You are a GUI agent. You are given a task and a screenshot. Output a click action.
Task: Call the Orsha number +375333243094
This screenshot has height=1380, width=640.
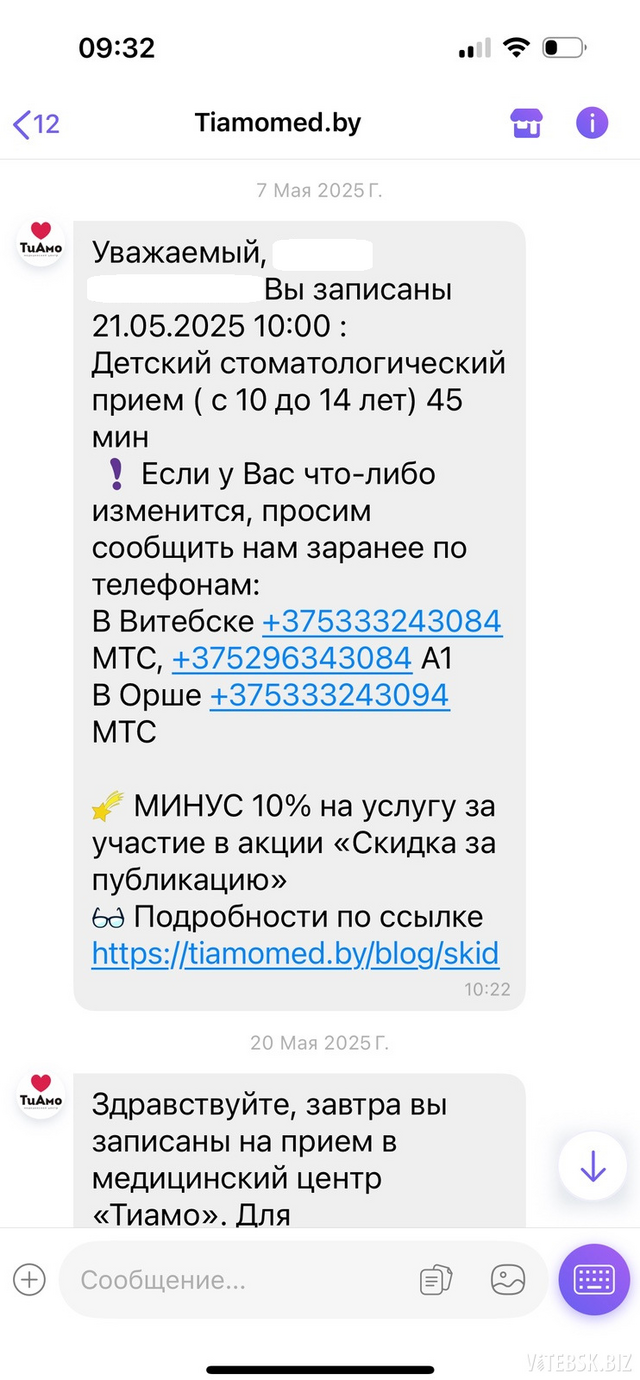point(329,695)
